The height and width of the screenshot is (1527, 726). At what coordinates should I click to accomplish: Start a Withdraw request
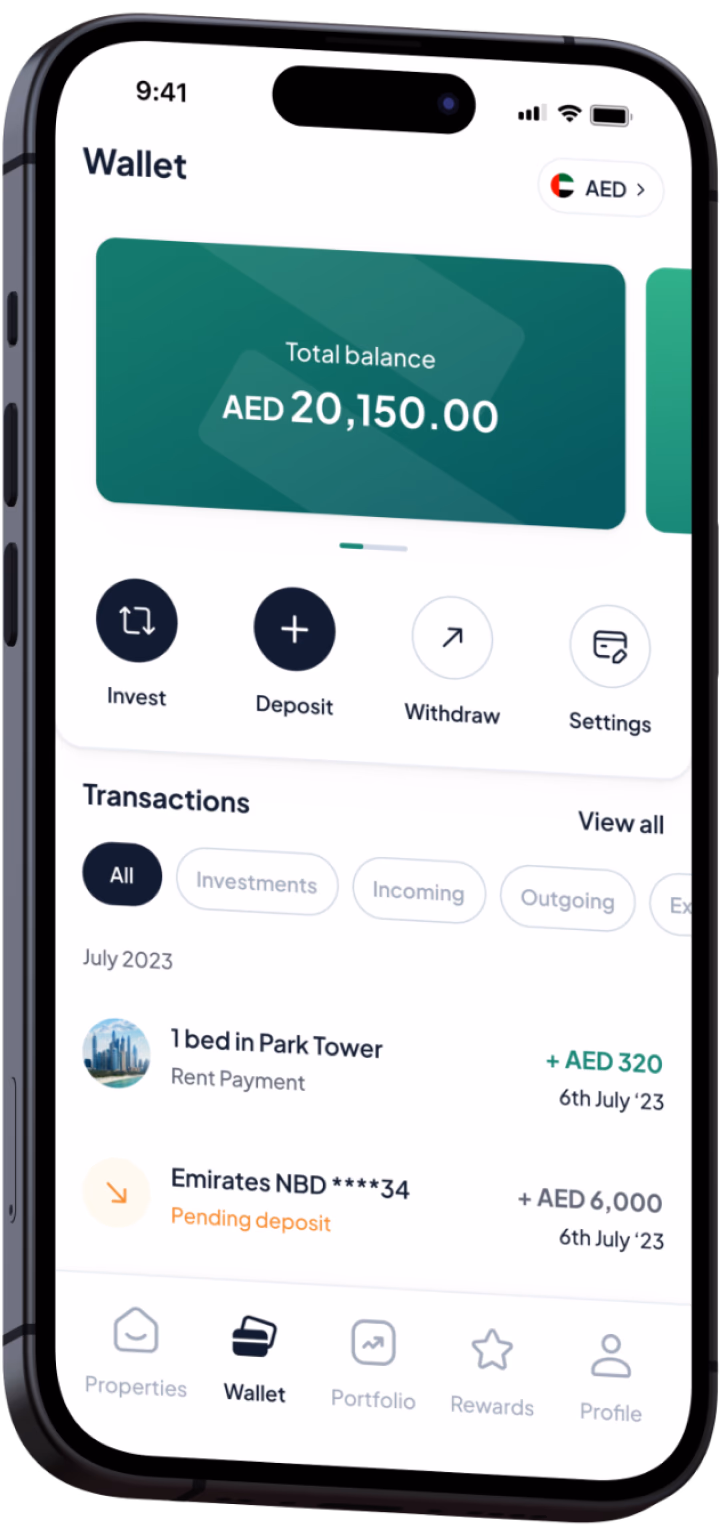(452, 638)
